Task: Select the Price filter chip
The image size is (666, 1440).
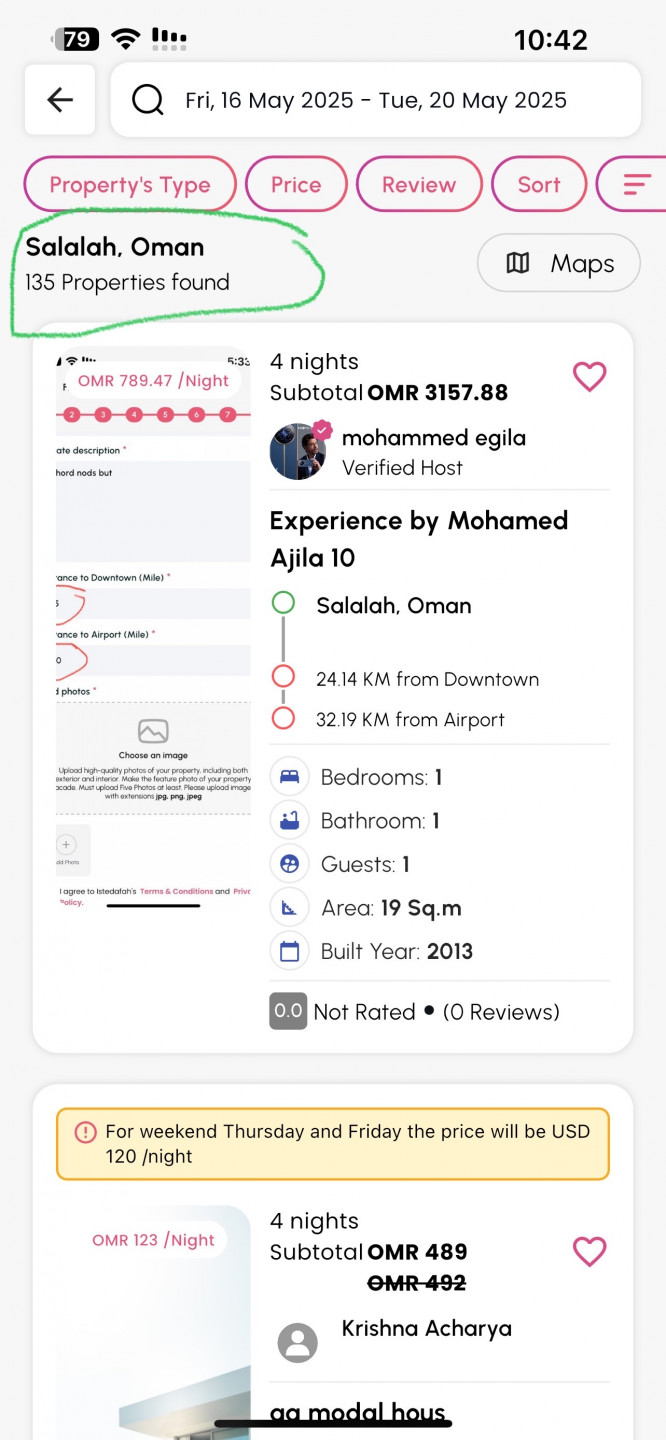Action: (x=296, y=185)
